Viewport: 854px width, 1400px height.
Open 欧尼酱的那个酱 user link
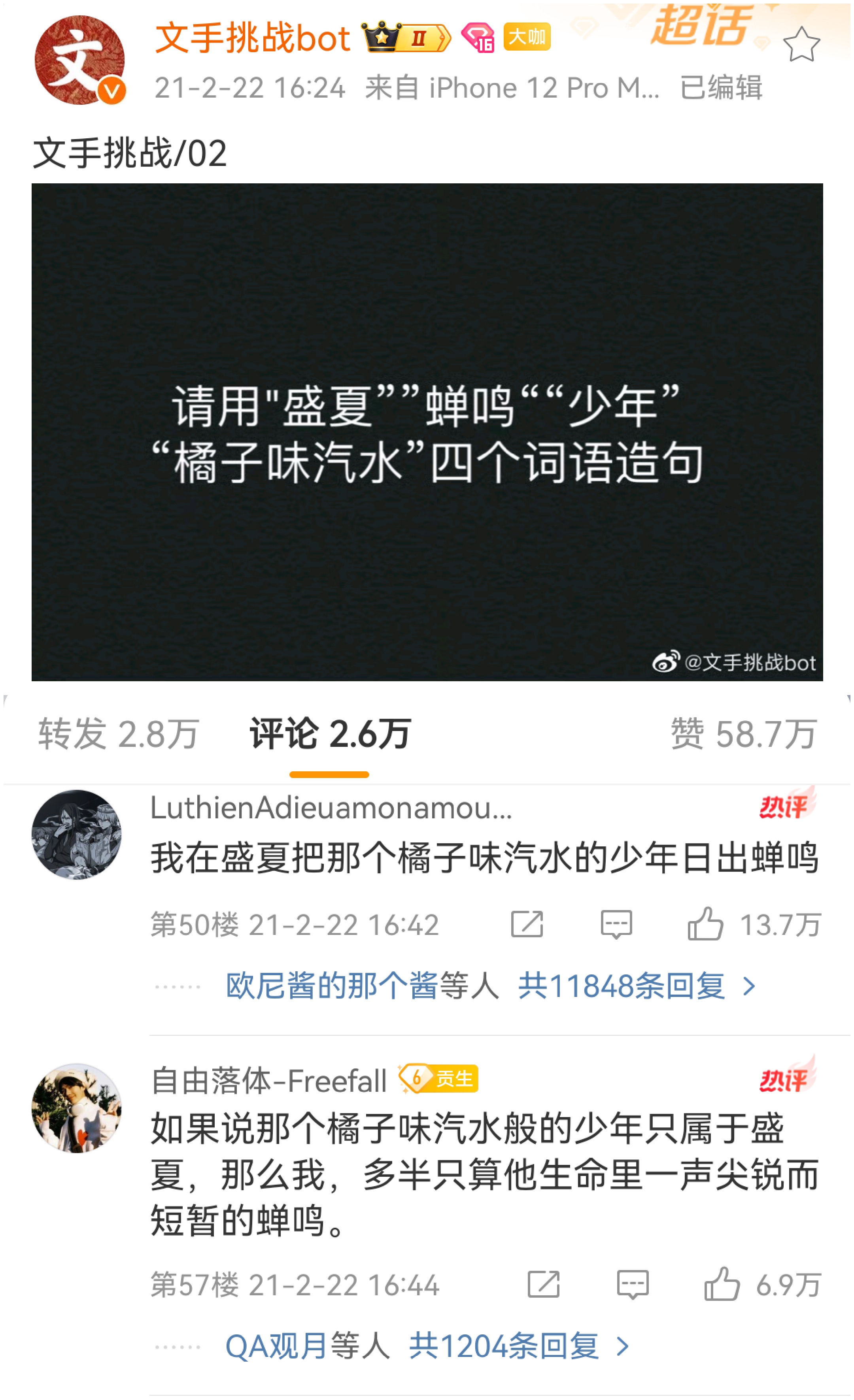(x=331, y=986)
